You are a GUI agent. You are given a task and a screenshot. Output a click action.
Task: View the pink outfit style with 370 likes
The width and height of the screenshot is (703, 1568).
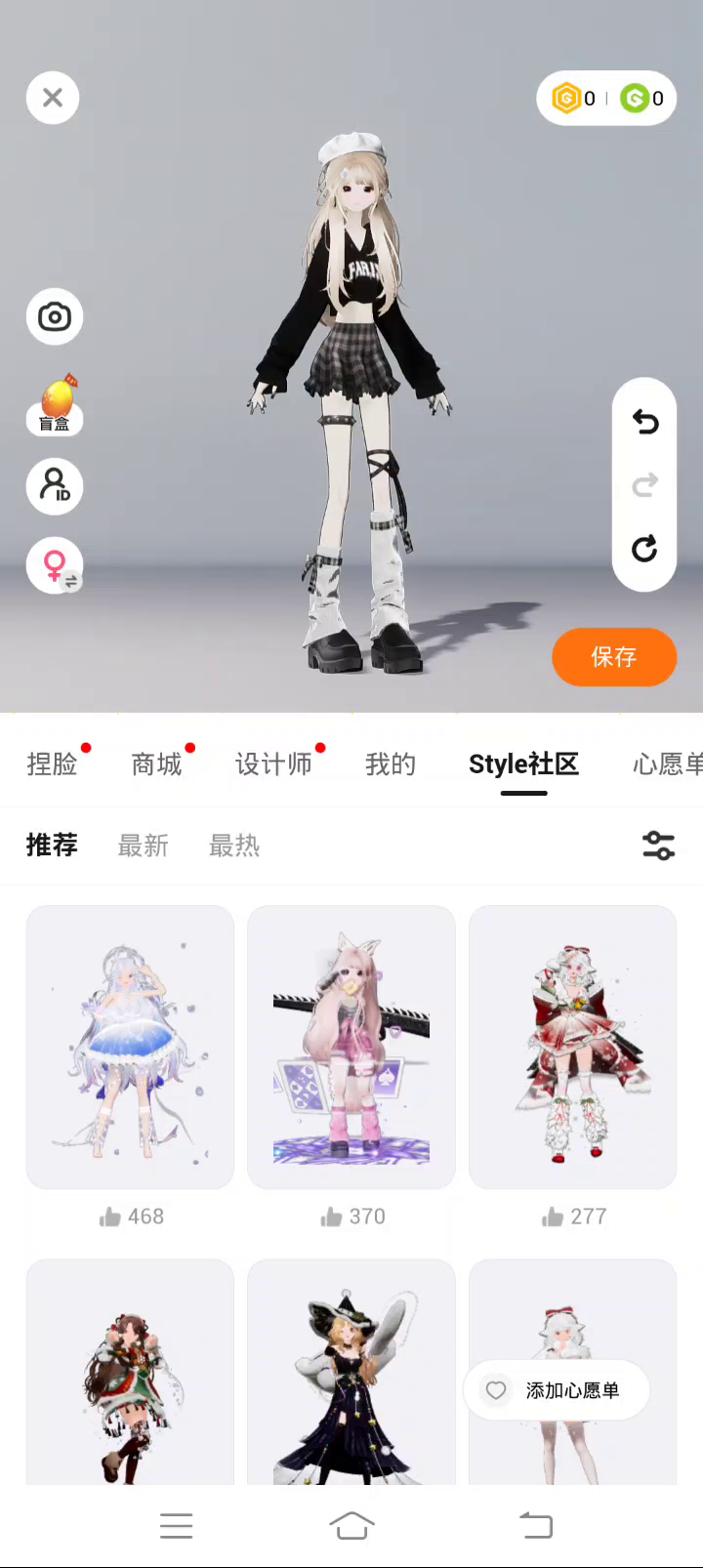[351, 1047]
